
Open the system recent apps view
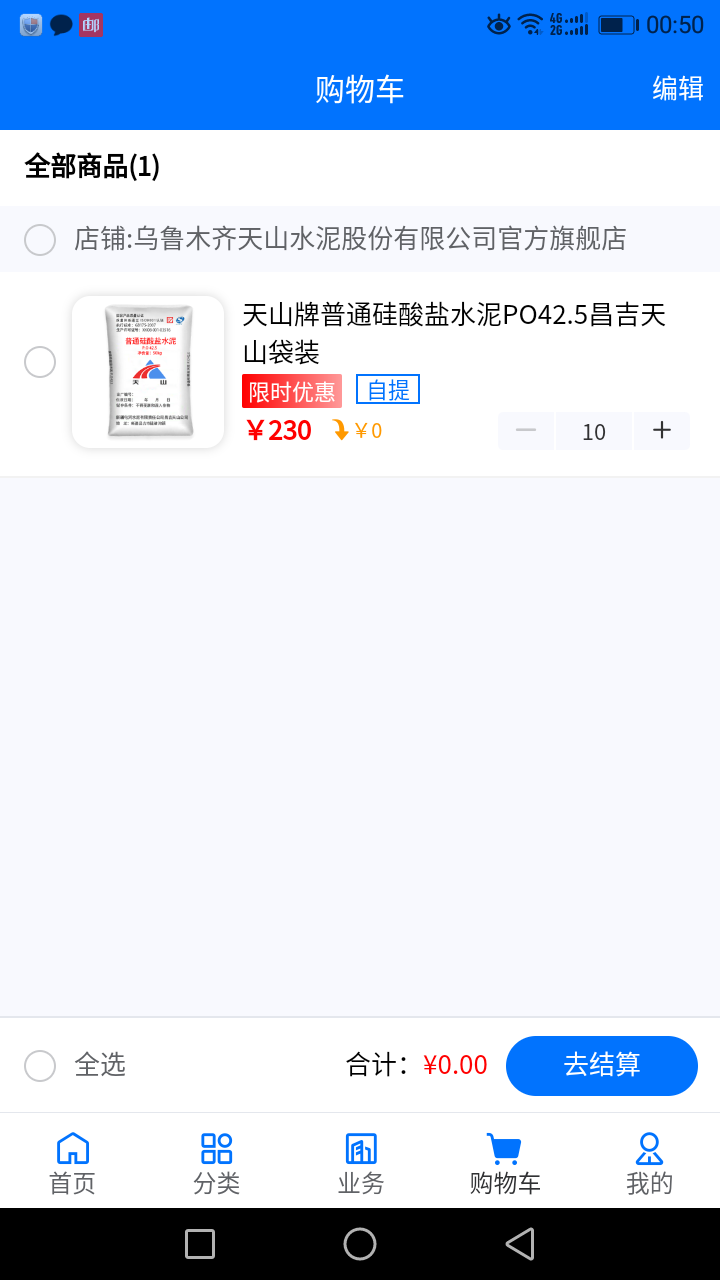point(200,1244)
